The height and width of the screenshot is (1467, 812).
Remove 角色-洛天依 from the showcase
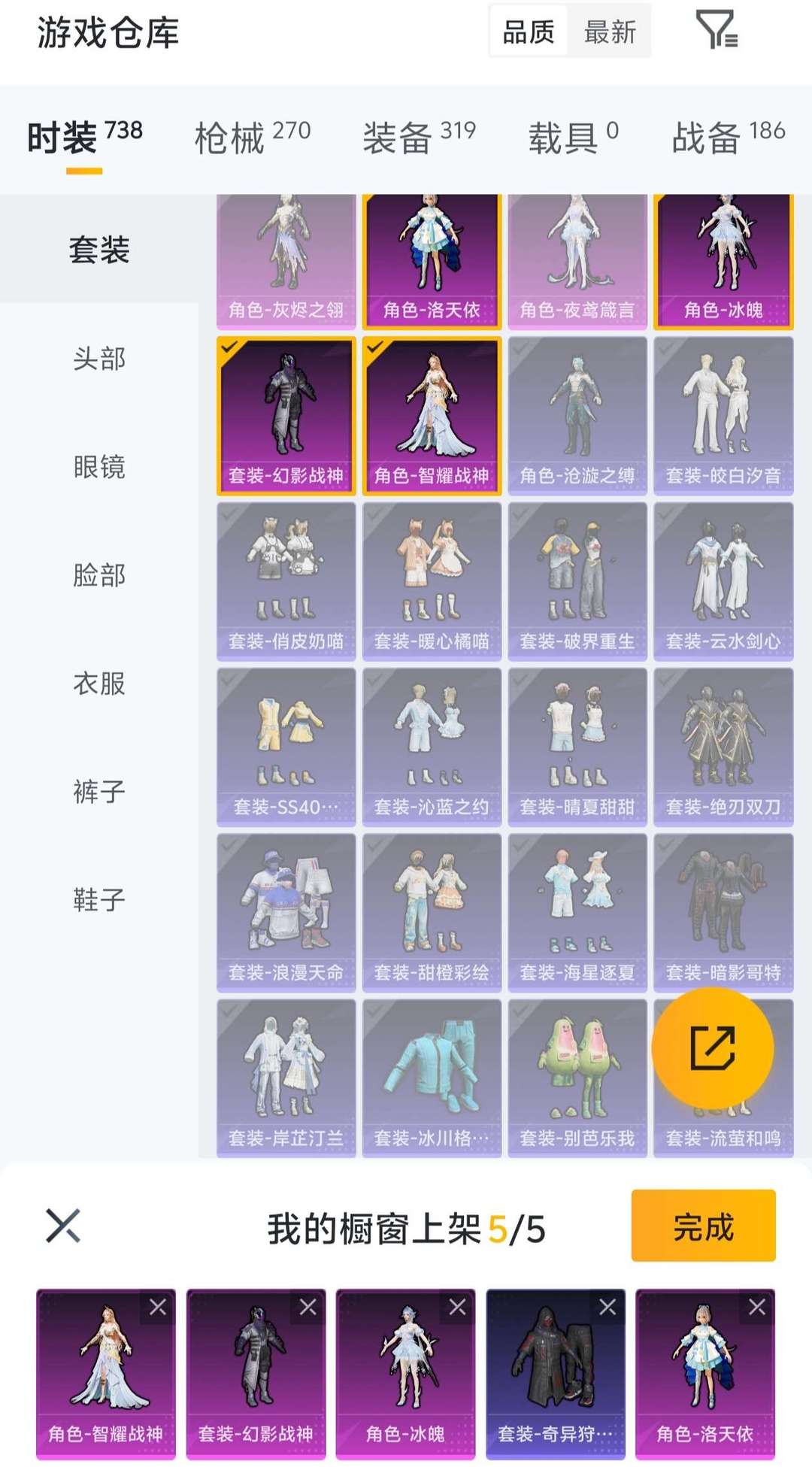coord(757,1307)
